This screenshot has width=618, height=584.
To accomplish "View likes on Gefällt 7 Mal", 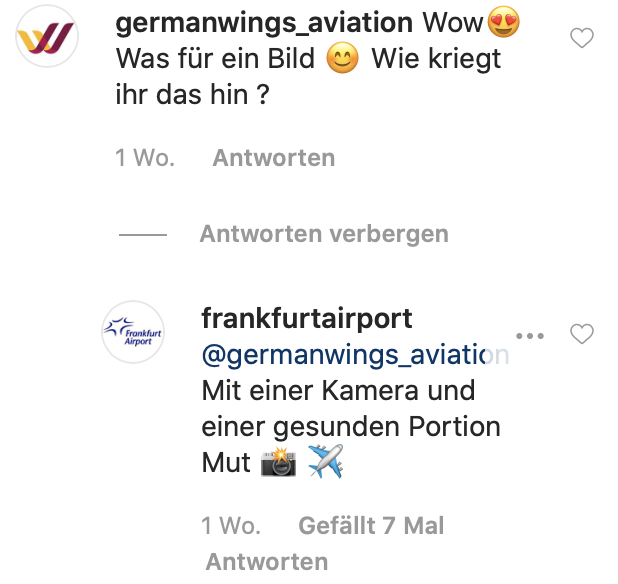I will pyautogui.click(x=371, y=525).
